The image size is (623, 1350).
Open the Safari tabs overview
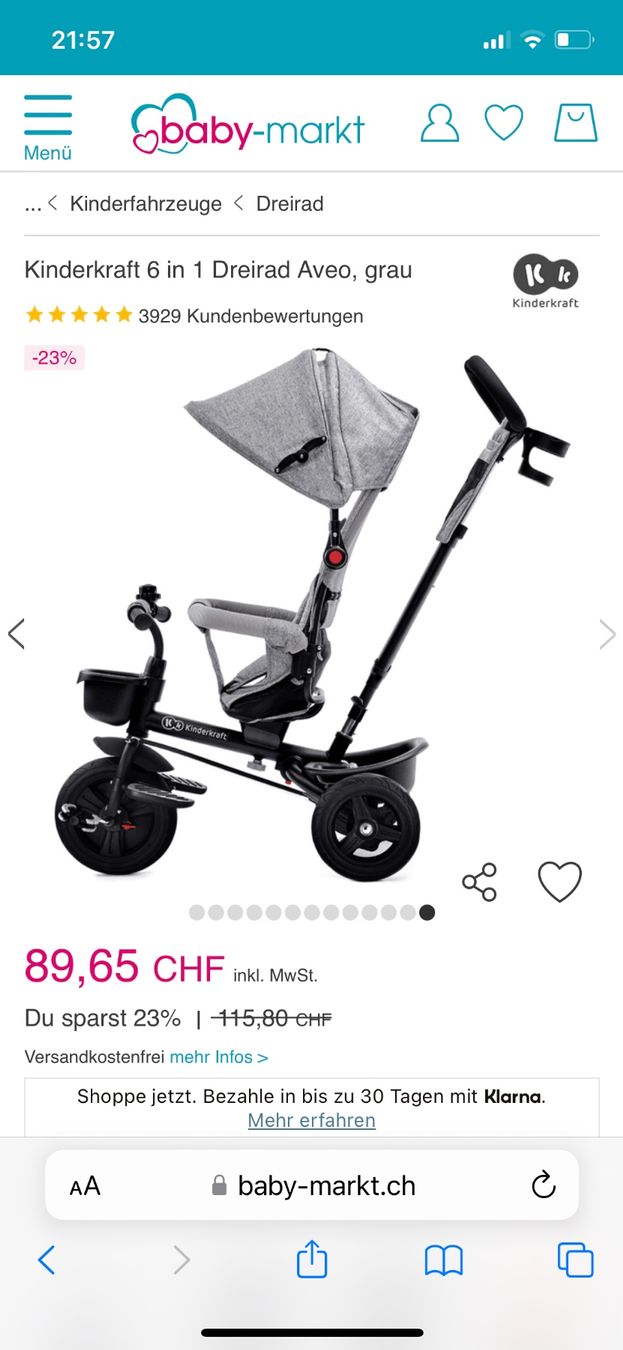575,1260
